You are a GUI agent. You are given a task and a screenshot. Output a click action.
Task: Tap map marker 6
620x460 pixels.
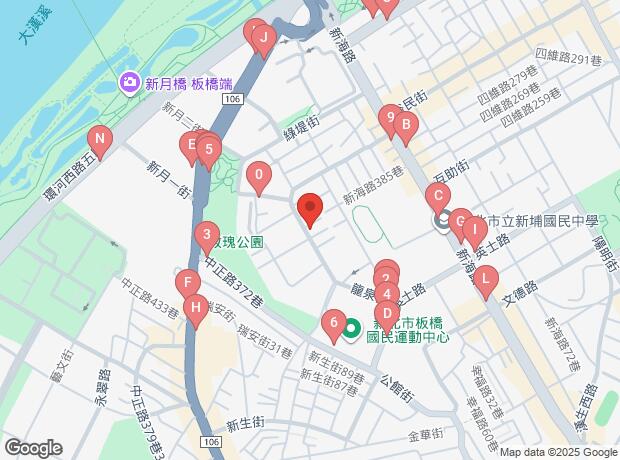(x=333, y=322)
